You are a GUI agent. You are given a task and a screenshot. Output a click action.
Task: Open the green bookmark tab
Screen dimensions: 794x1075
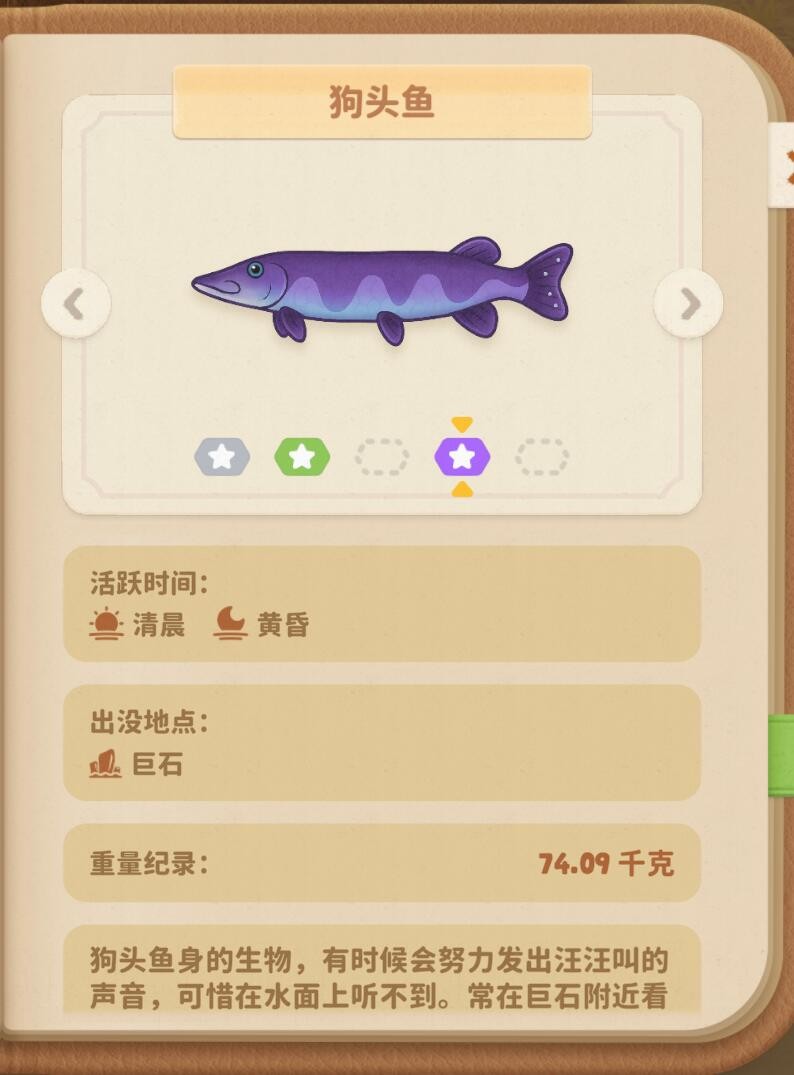point(781,755)
